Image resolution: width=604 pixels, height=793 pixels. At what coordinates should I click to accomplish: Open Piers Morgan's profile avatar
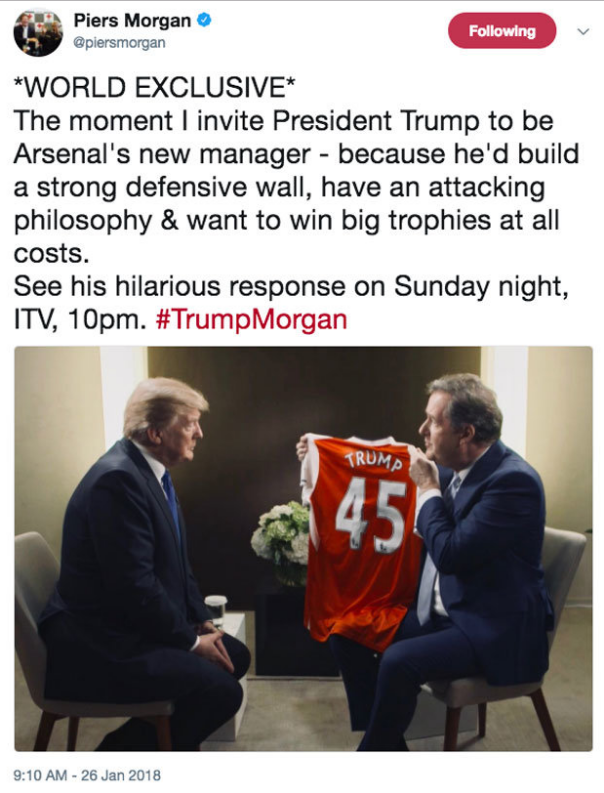pyautogui.click(x=38, y=33)
